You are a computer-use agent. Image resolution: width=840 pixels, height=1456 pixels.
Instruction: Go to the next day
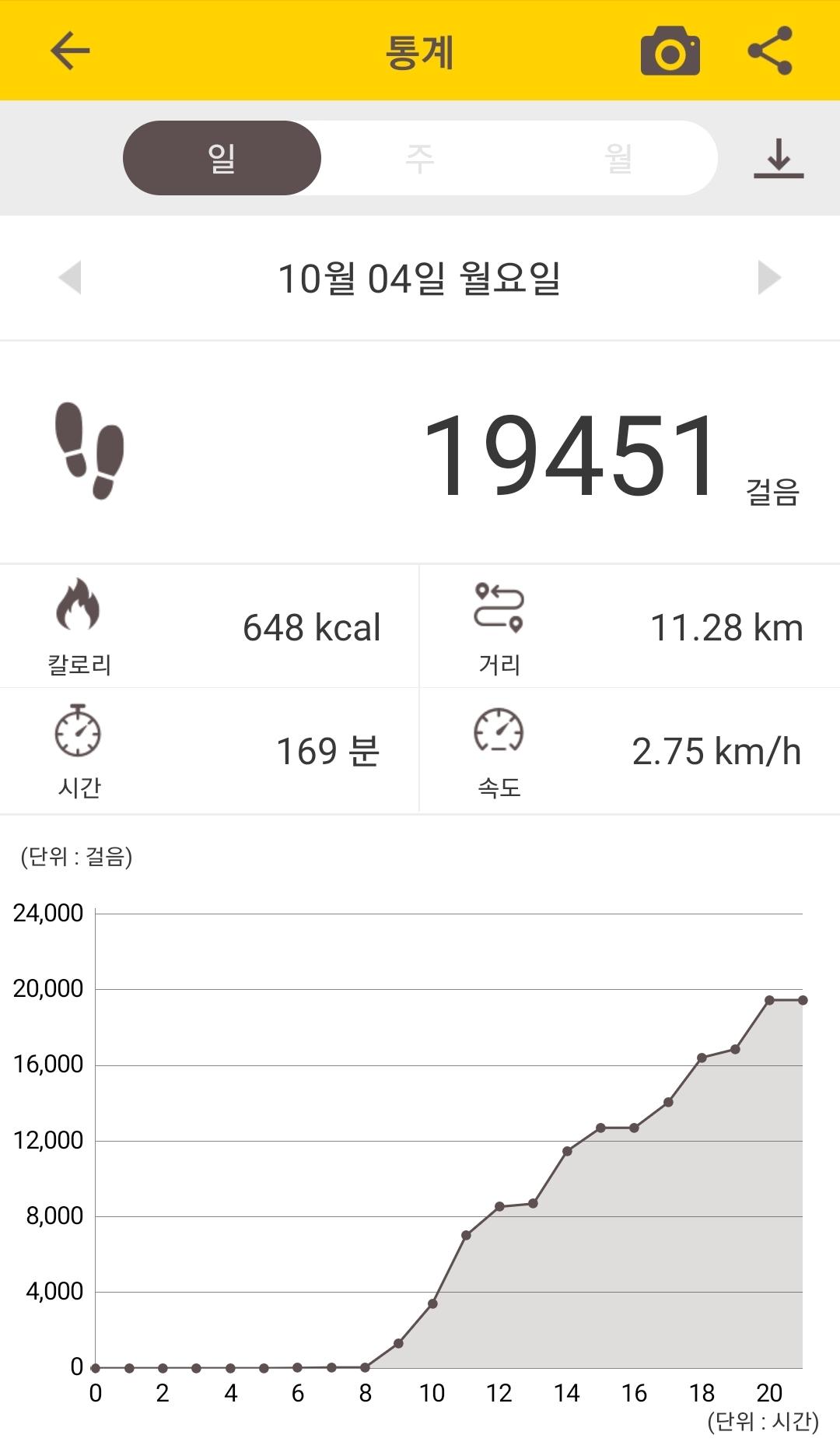(x=768, y=278)
